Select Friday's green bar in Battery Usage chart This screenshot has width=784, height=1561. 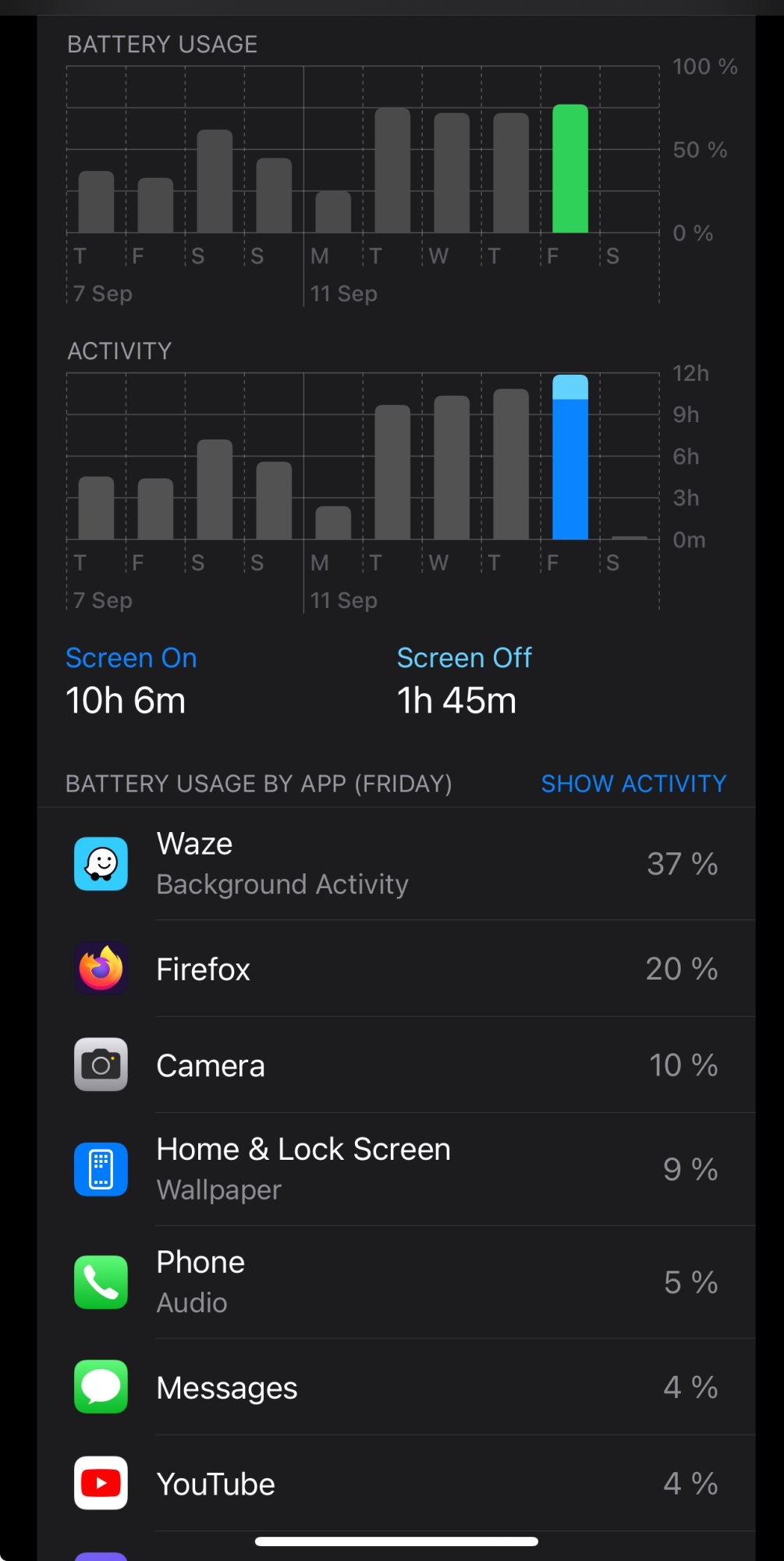click(x=570, y=169)
